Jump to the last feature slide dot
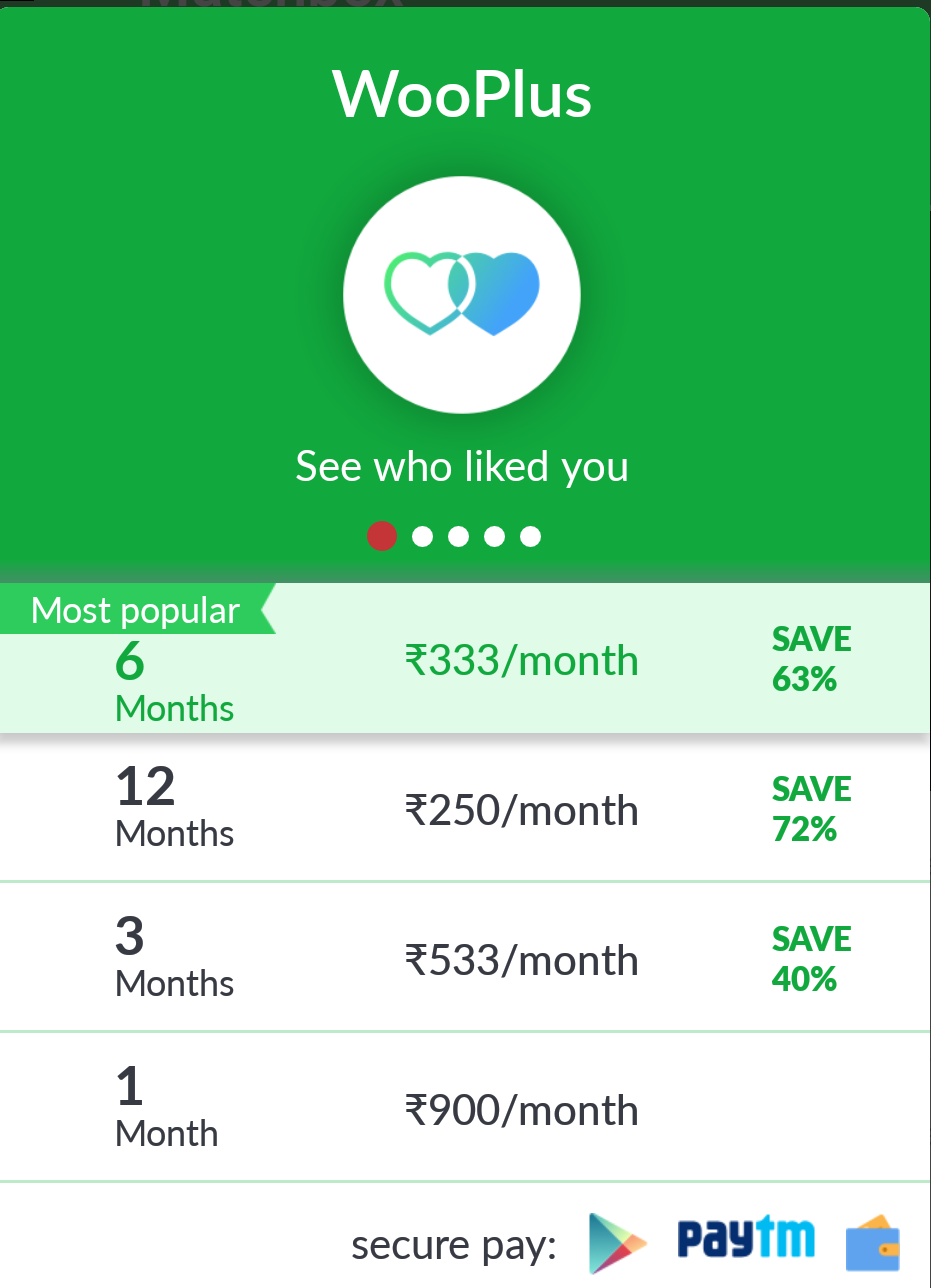The image size is (931, 1288). [x=530, y=537]
